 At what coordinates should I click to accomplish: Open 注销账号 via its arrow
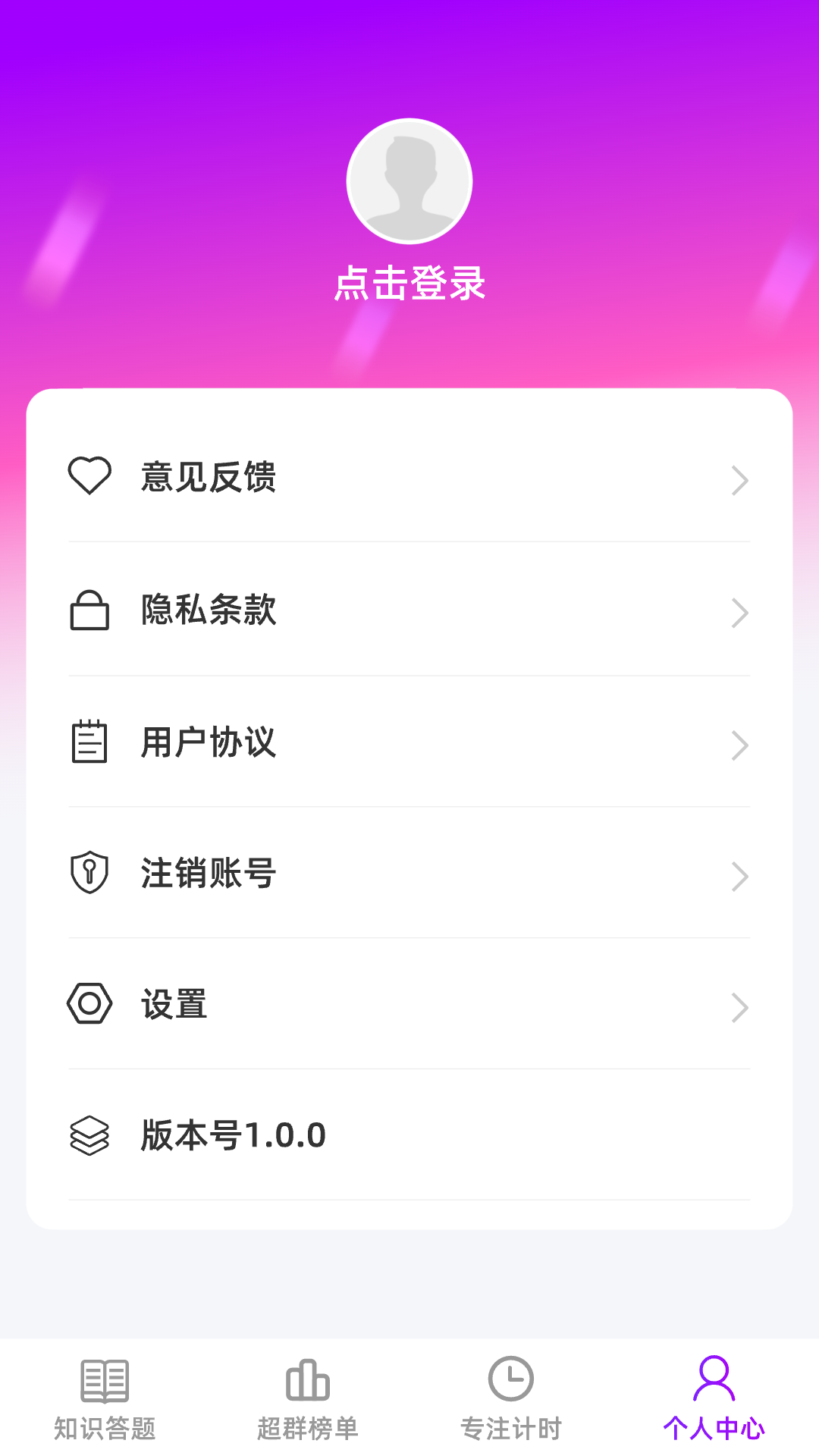(x=741, y=877)
